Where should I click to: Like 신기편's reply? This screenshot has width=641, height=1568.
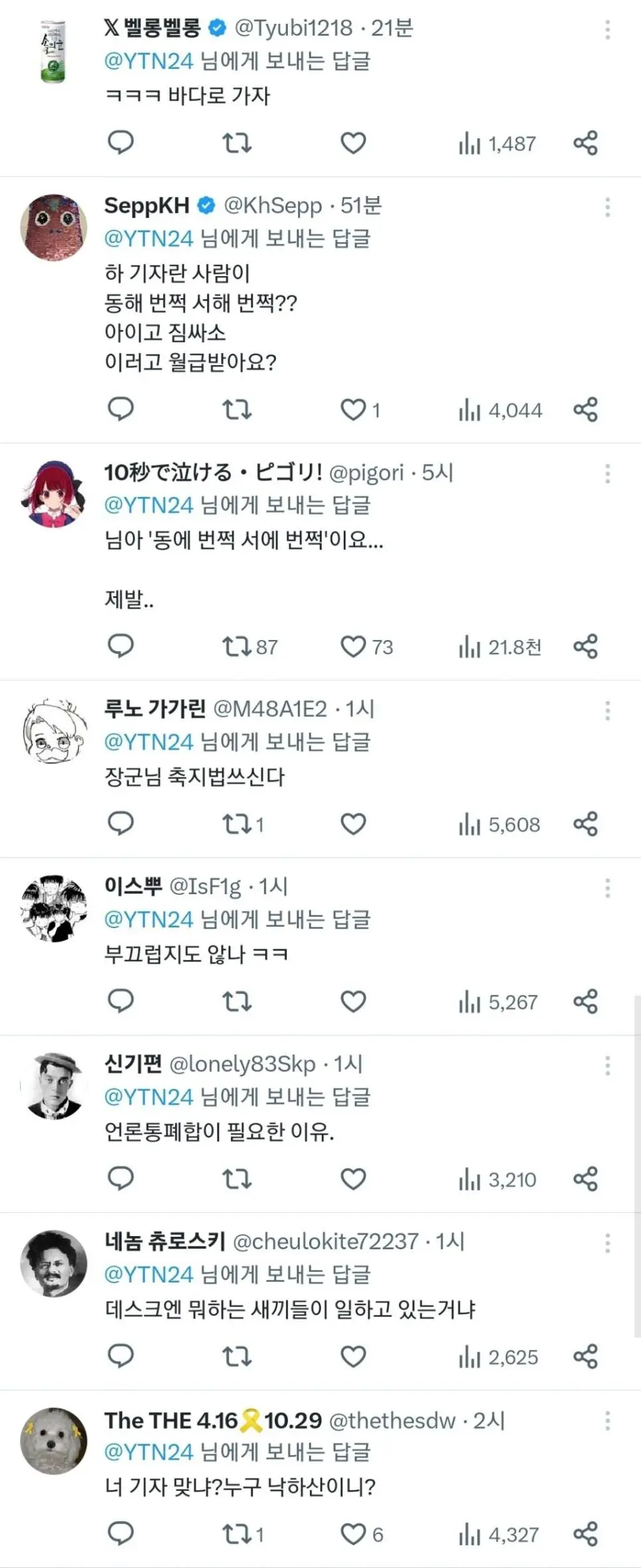point(353,1178)
